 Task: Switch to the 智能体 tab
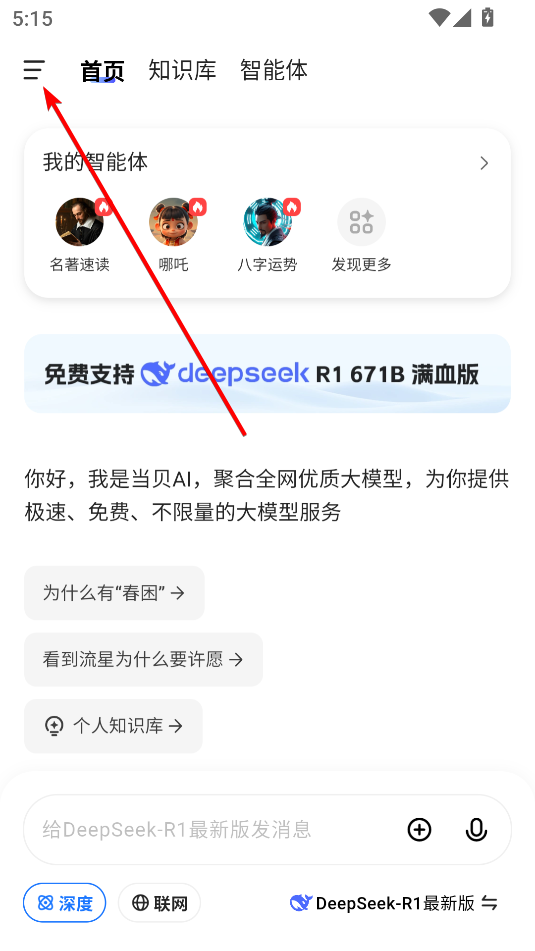coord(274,70)
